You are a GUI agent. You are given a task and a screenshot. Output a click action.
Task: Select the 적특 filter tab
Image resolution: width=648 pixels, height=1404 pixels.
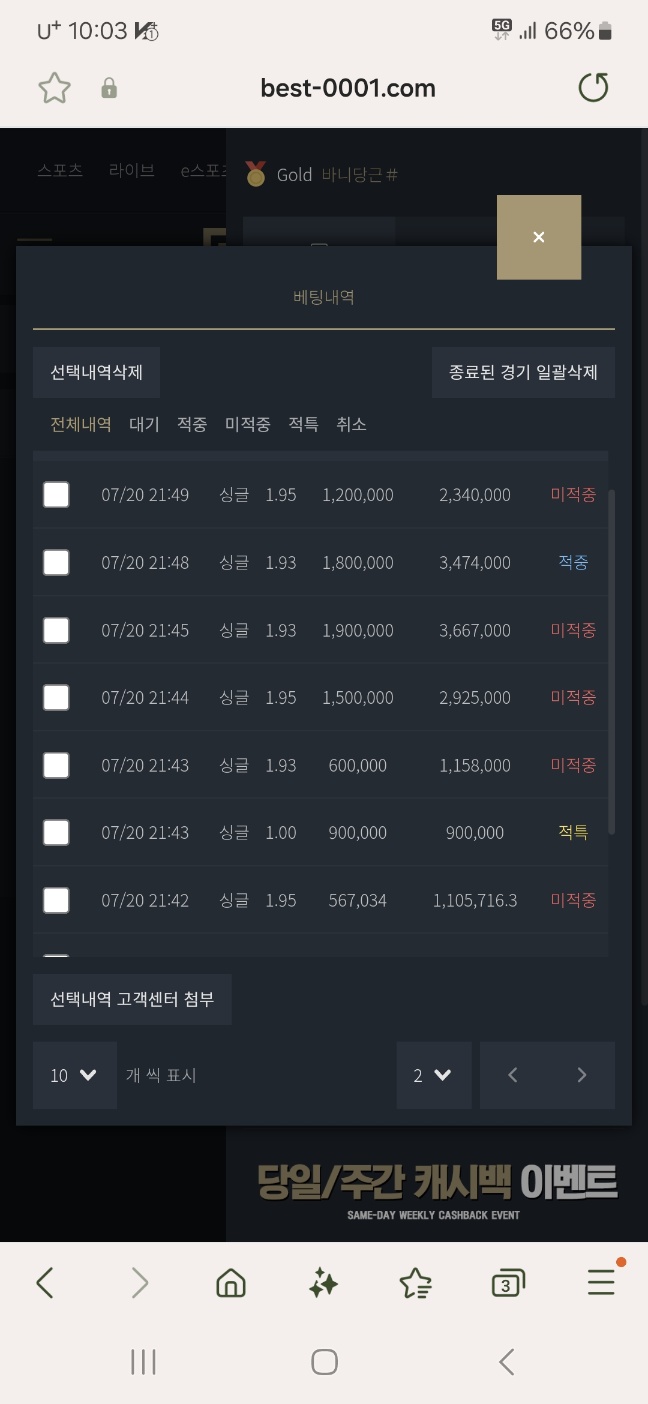pos(303,424)
